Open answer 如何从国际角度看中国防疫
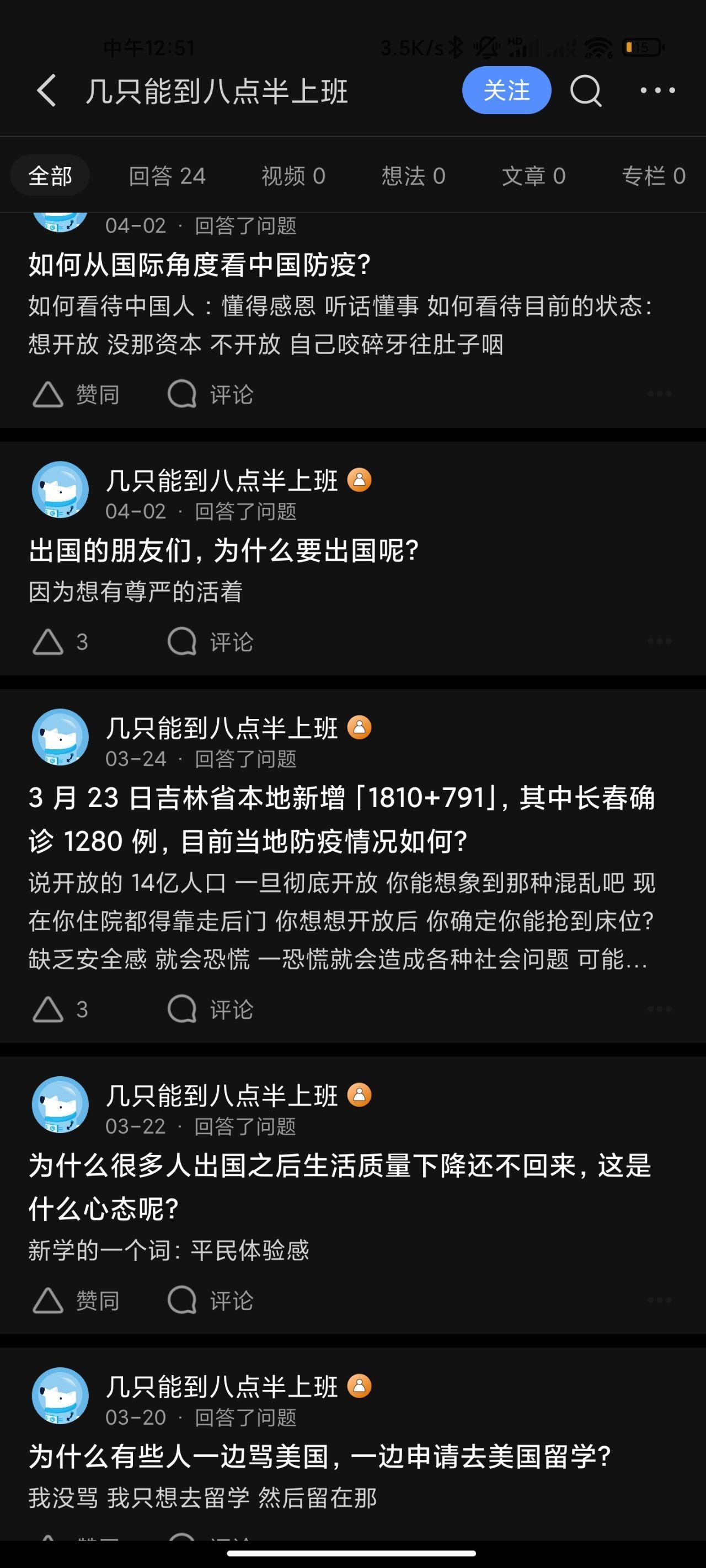706x1568 pixels. [199, 264]
